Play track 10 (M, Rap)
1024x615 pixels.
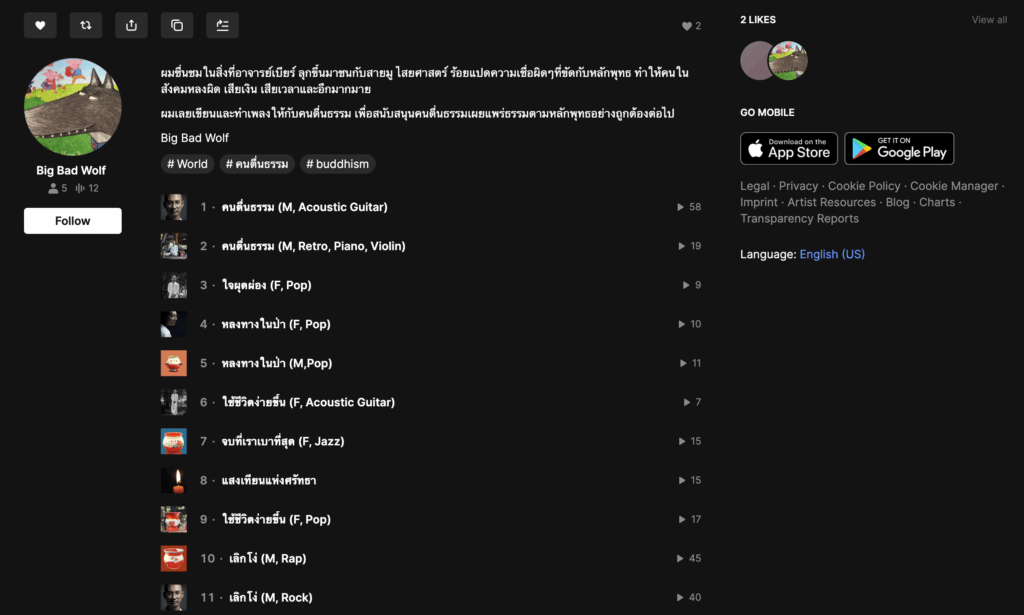pos(268,558)
